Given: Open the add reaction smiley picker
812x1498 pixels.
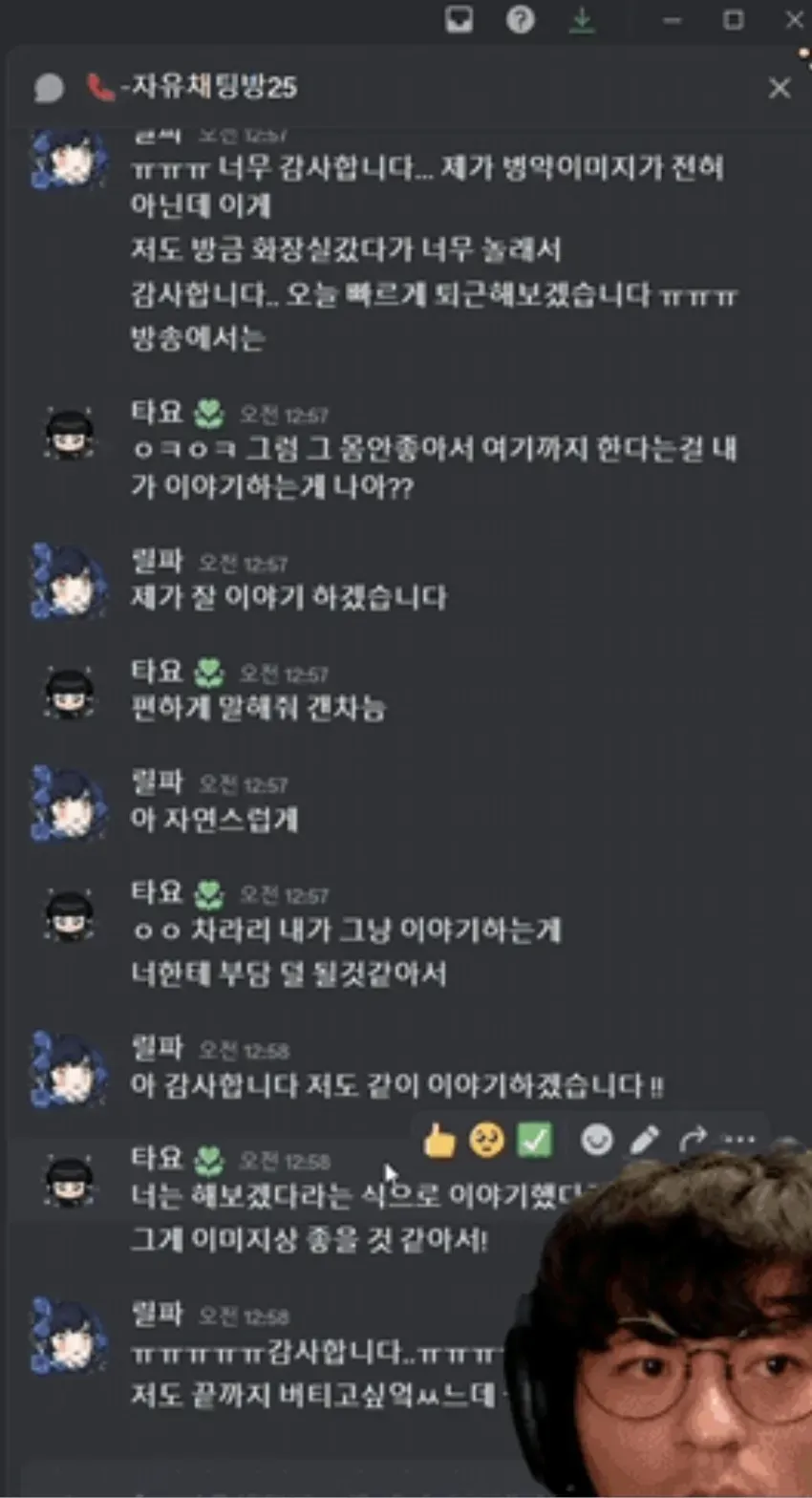Looking at the screenshot, I should (x=597, y=1139).
